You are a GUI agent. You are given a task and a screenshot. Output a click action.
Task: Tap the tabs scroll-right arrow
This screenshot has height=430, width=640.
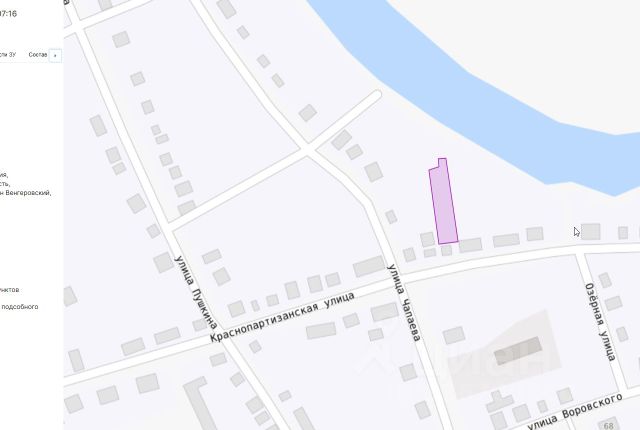pyautogui.click(x=56, y=55)
